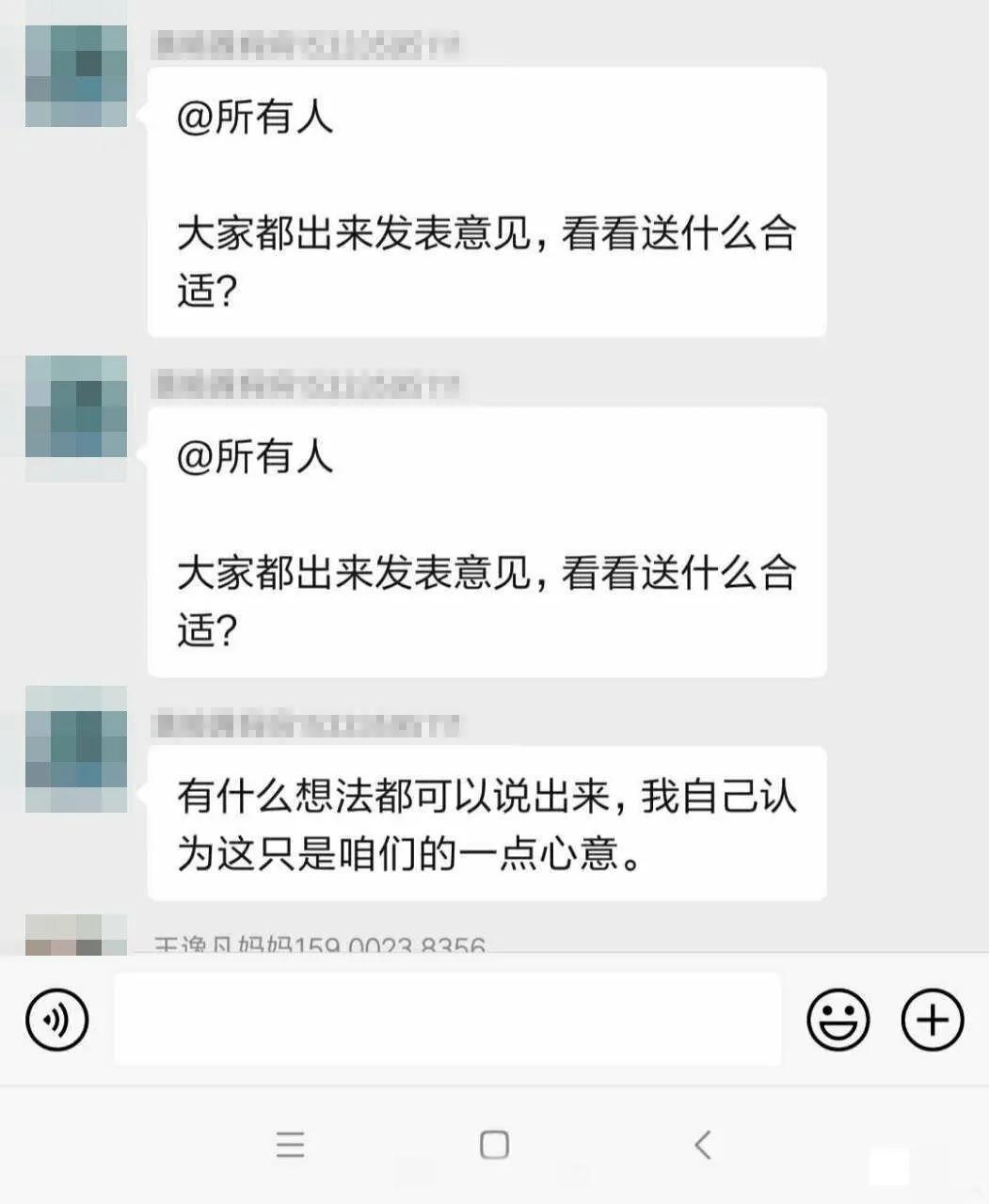Switch to voice message input

pyautogui.click(x=57, y=1020)
